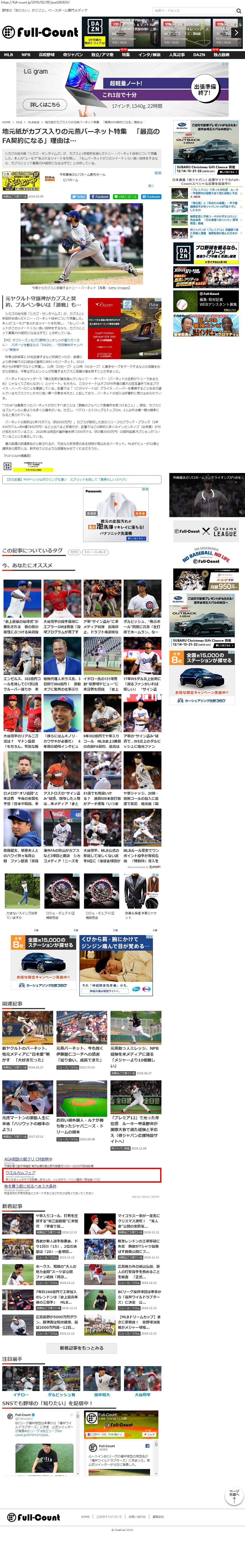The height and width of the screenshot is (1568, 245).
Task: Select the MLB menu tab
Action: coord(9,55)
